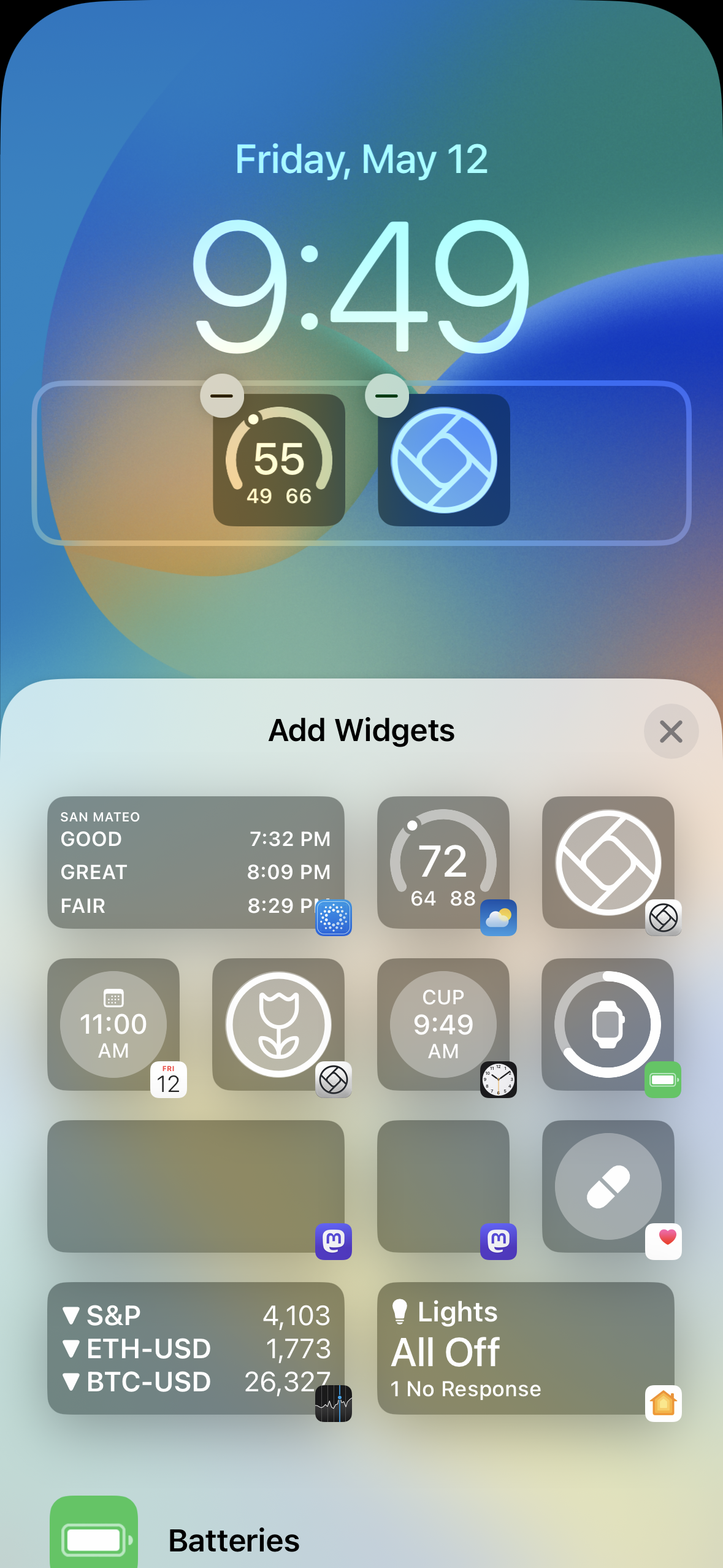Viewport: 723px width, 1568px height.
Task: Add the small square Mastodon widget
Action: click(443, 1186)
